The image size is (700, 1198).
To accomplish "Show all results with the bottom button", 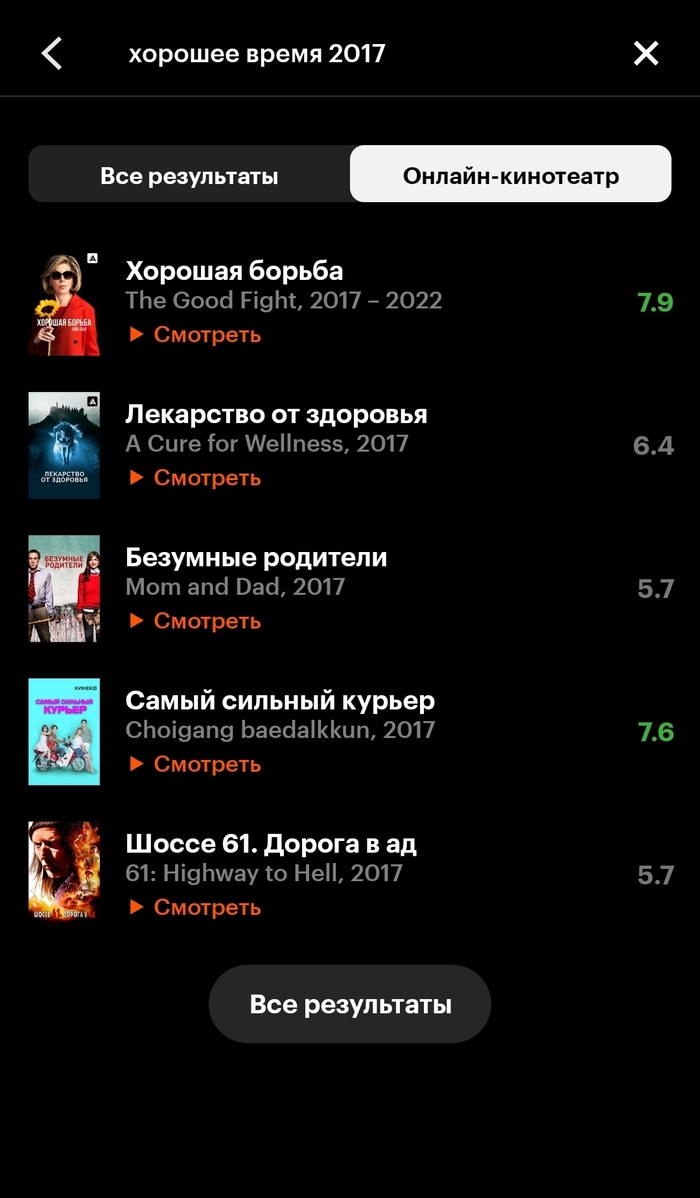I will point(350,1004).
